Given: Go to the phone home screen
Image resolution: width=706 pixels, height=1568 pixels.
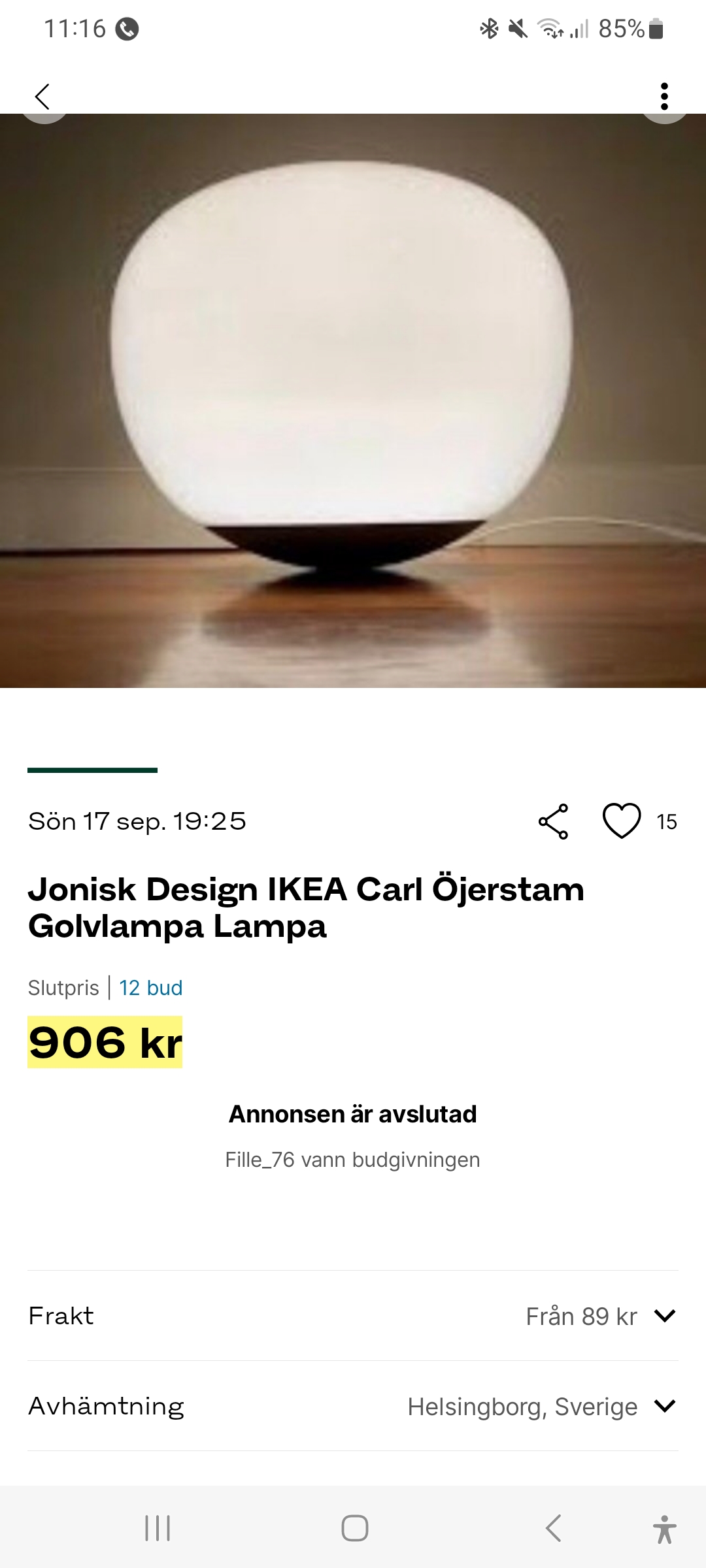Looking at the screenshot, I should [x=354, y=1528].
